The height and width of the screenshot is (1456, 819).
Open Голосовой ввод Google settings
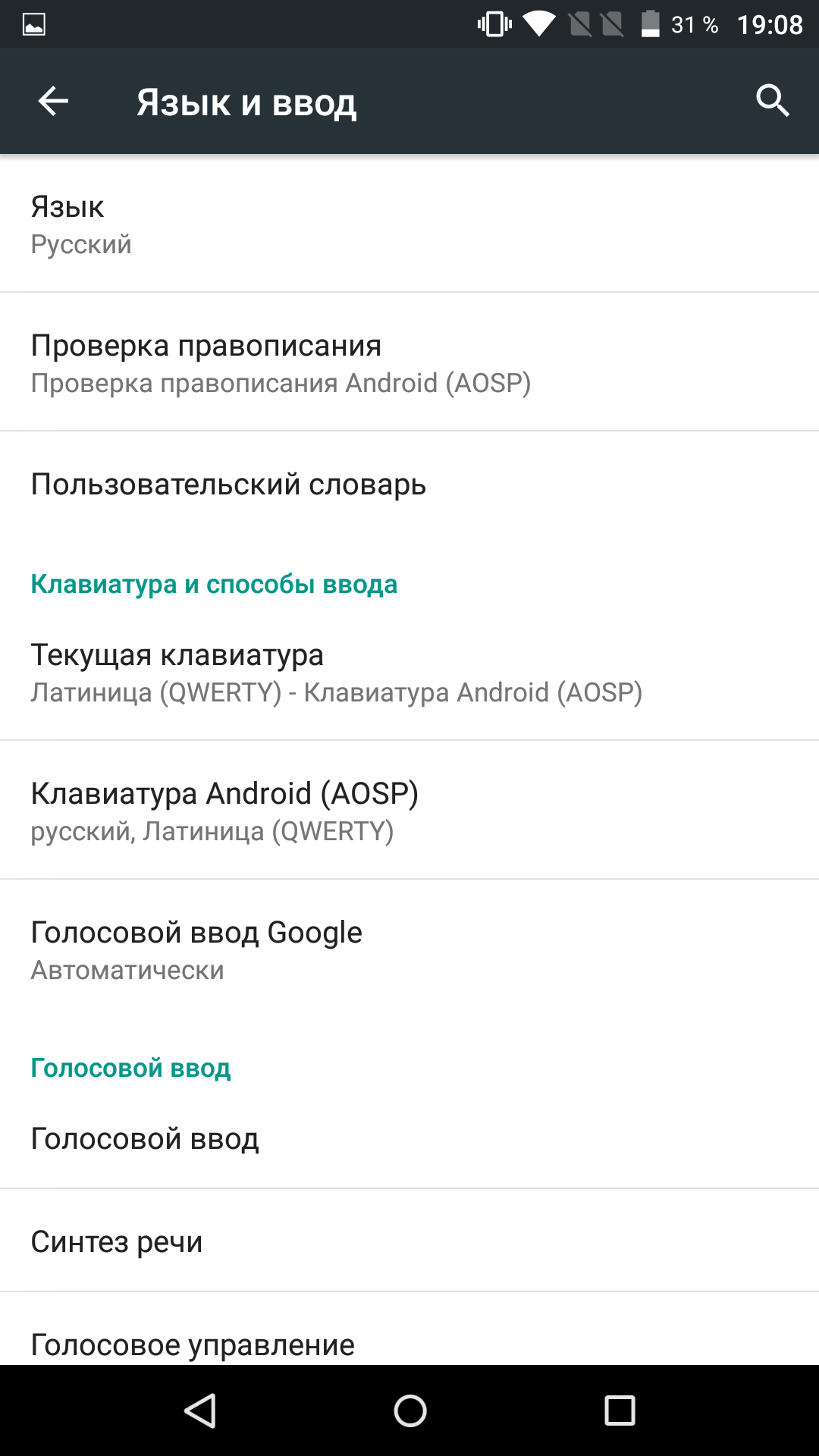409,949
